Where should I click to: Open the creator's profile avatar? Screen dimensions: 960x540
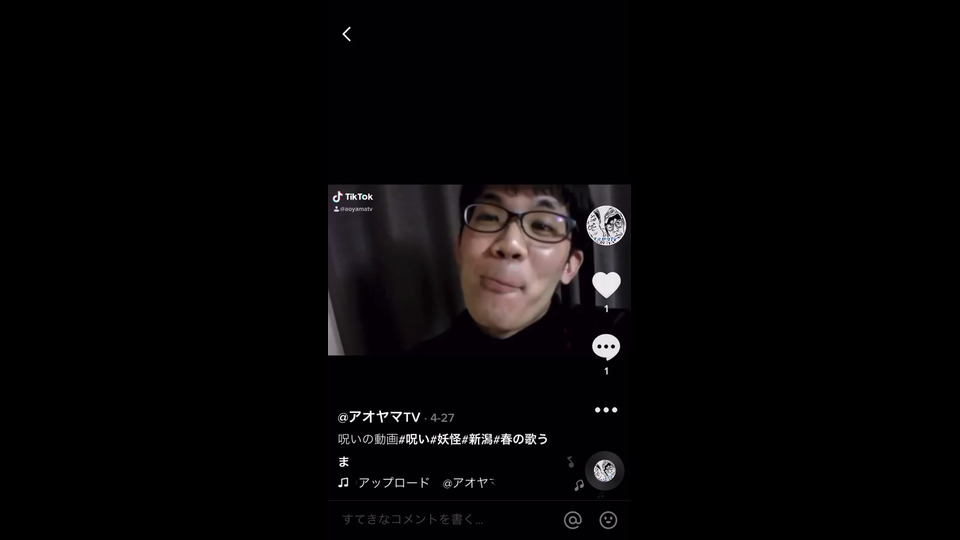606,225
